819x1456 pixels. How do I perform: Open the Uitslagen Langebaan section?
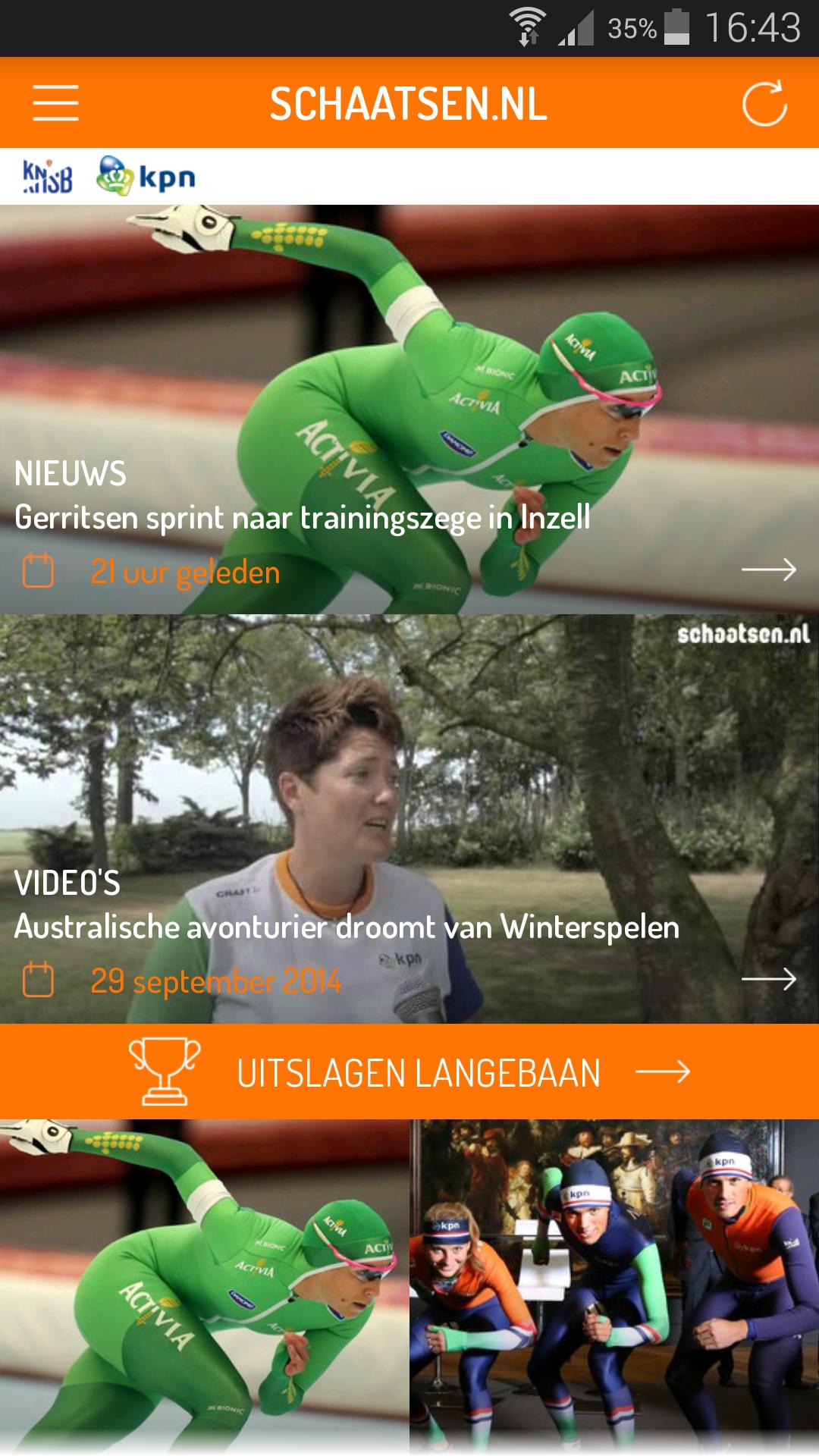[419, 1072]
